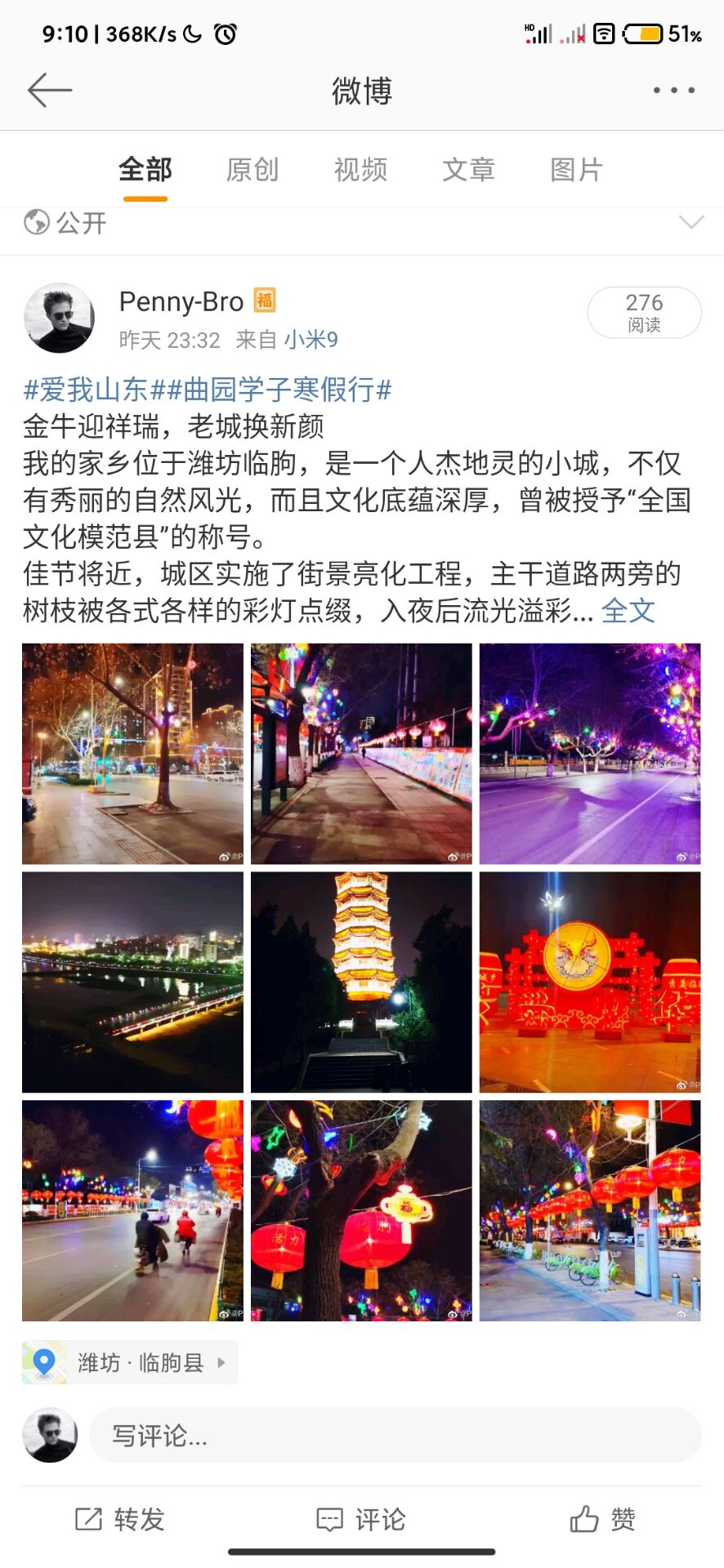The image size is (724, 1568).
Task: Expand the post with 全文
Action: click(628, 611)
